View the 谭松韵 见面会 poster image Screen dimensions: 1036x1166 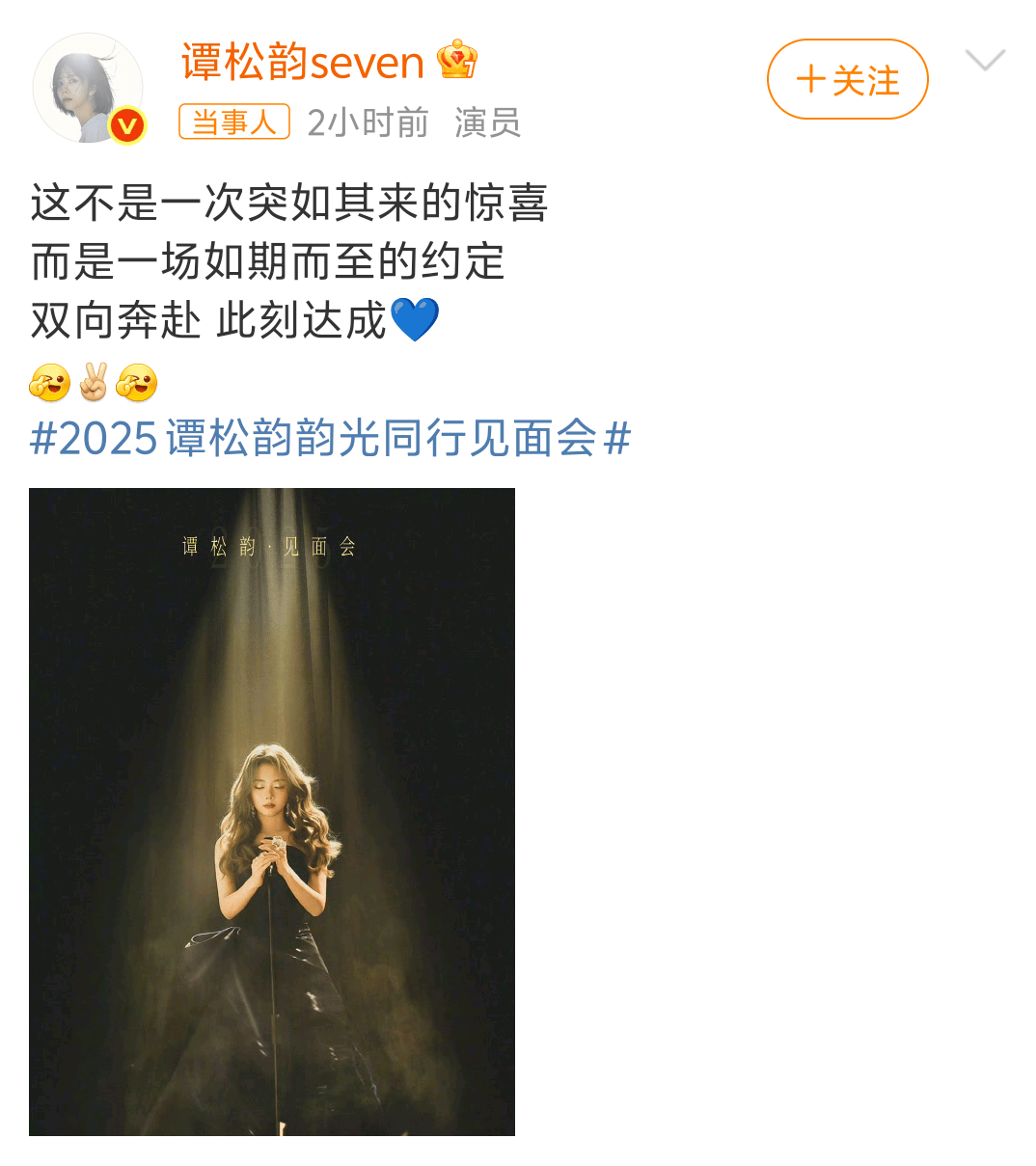click(x=272, y=811)
